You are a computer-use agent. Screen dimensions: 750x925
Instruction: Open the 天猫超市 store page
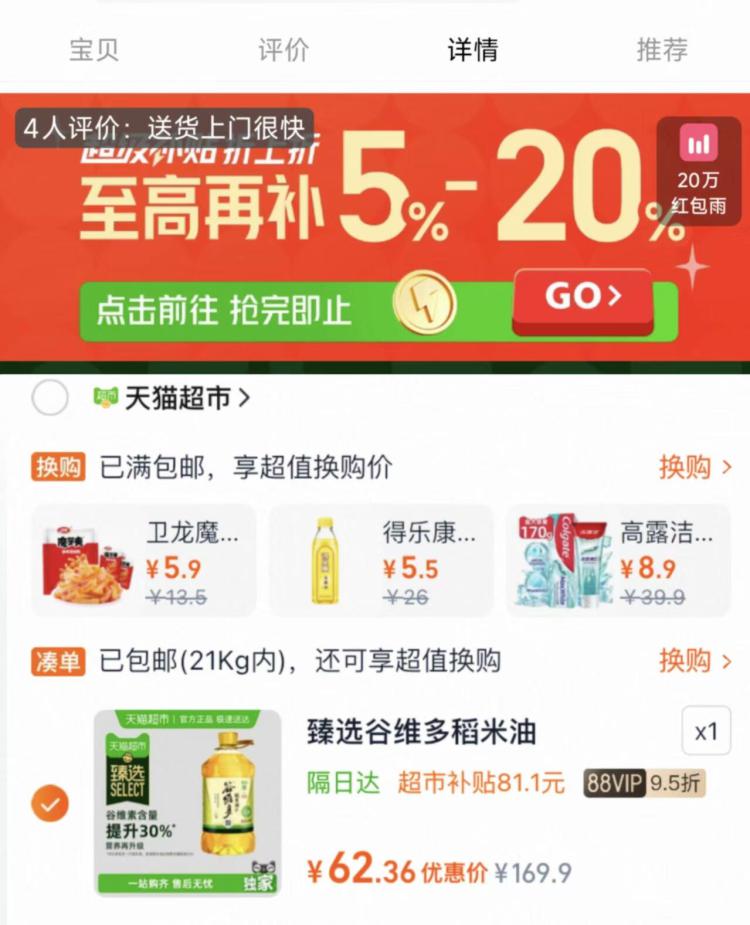point(172,398)
